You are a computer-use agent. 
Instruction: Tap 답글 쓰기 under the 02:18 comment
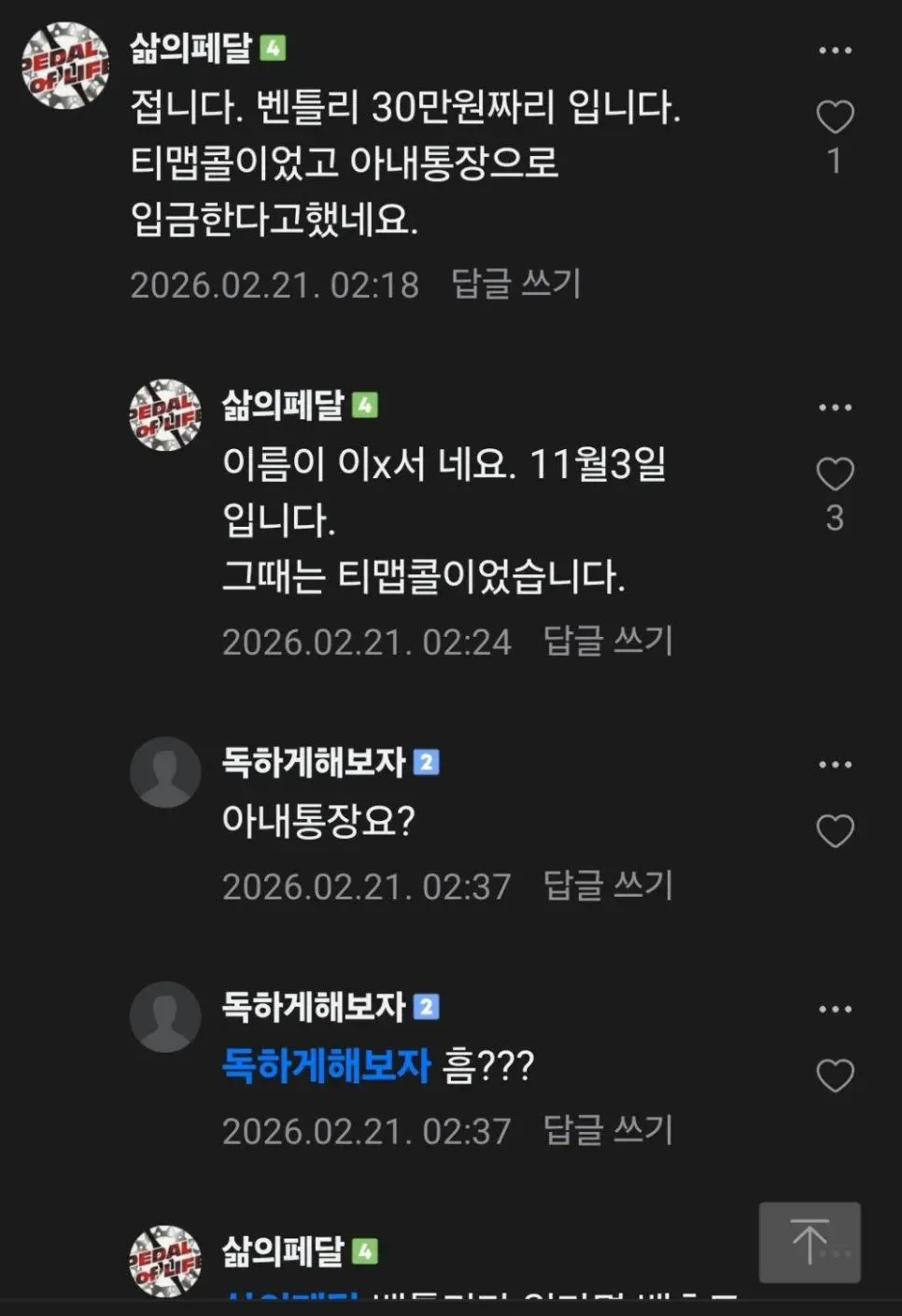click(x=516, y=284)
